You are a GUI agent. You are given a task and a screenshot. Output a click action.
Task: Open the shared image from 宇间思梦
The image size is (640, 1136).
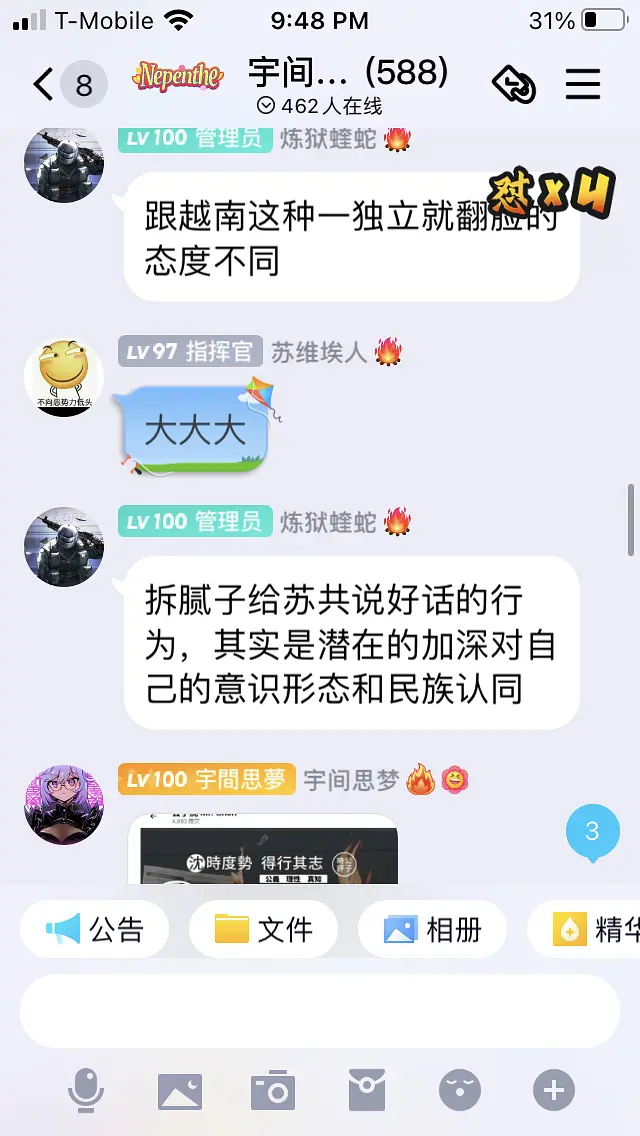tap(264, 850)
